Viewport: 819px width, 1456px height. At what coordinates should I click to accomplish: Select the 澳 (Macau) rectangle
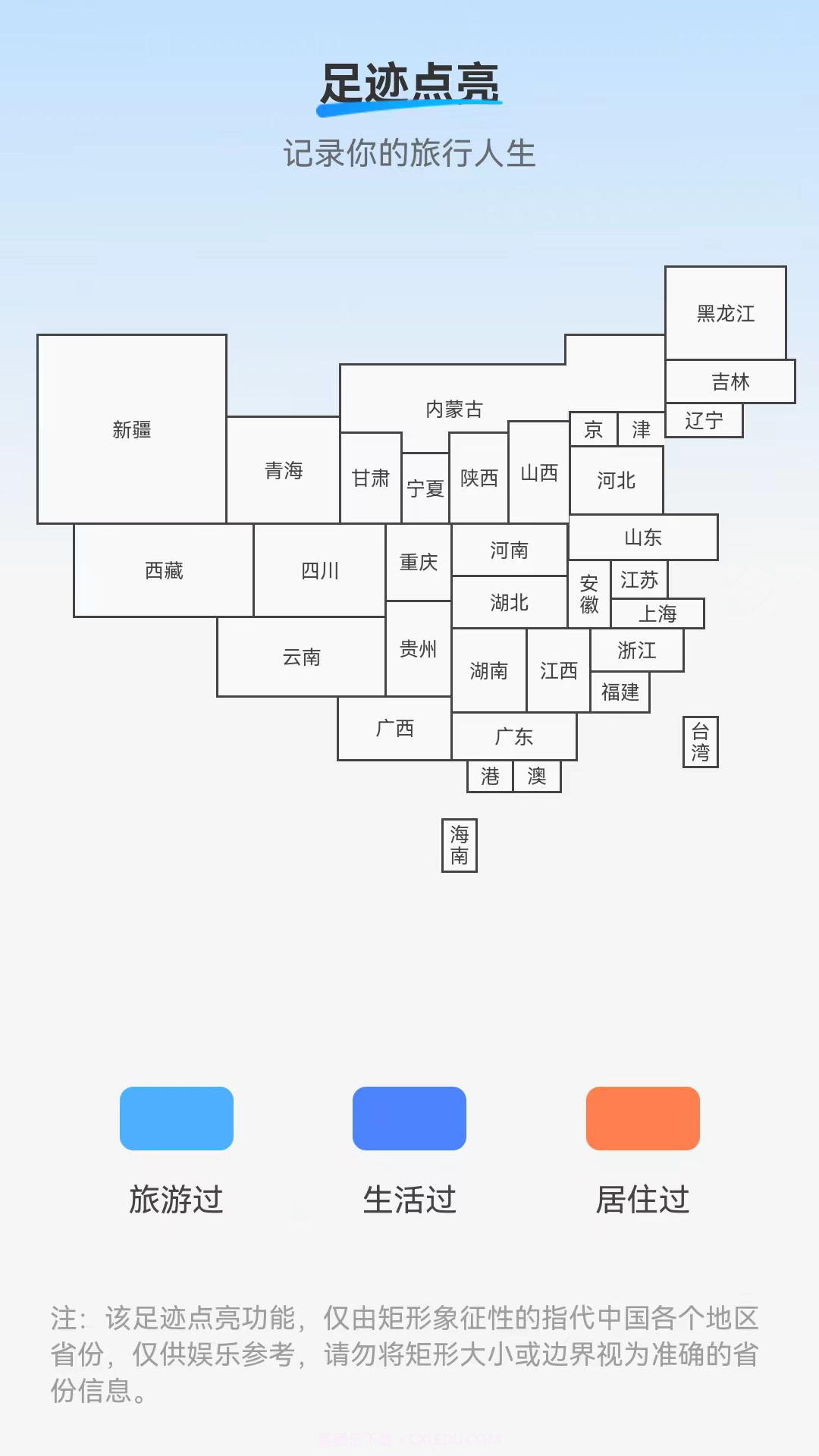(538, 777)
